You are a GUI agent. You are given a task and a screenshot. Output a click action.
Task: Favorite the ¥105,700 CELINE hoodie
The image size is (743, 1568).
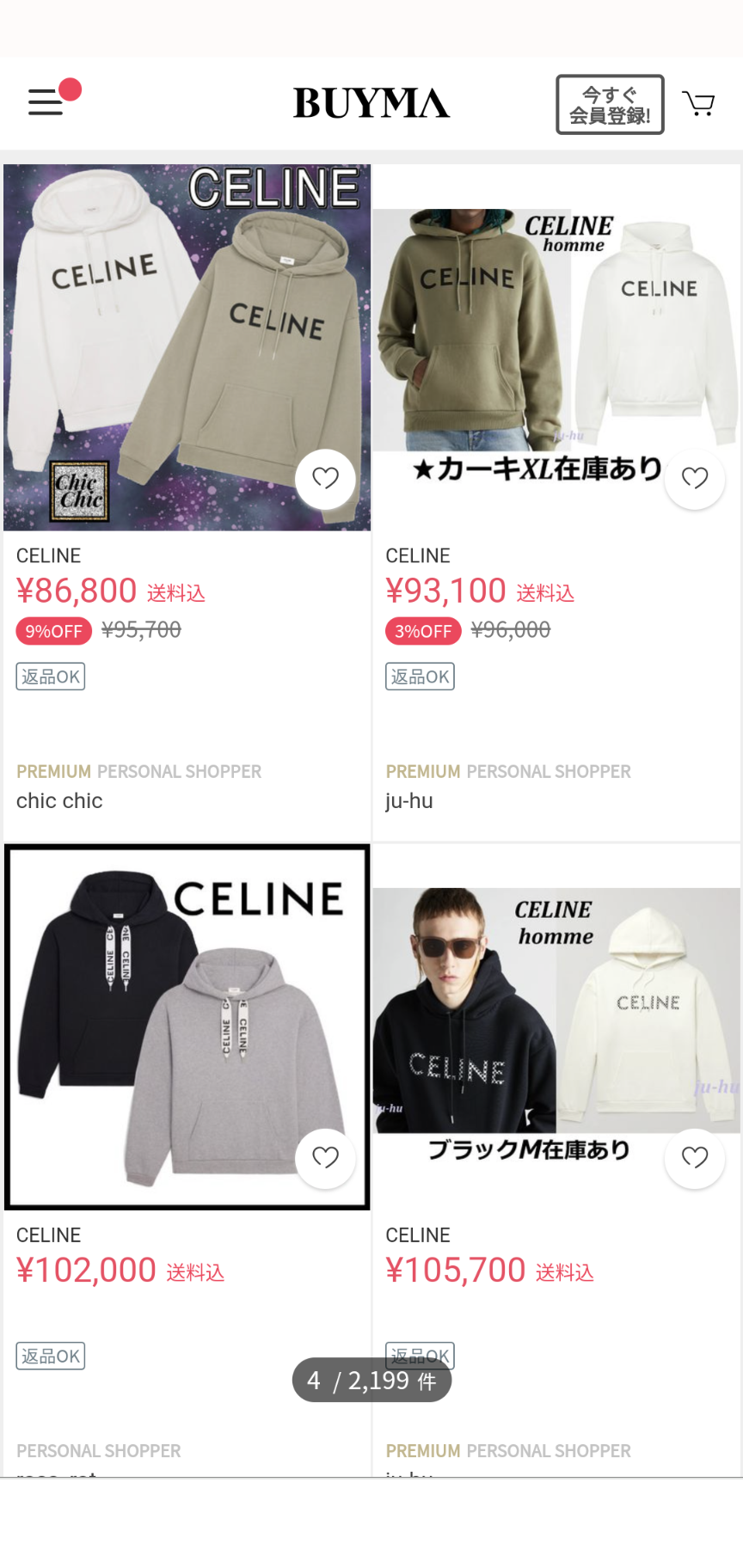tap(694, 1157)
